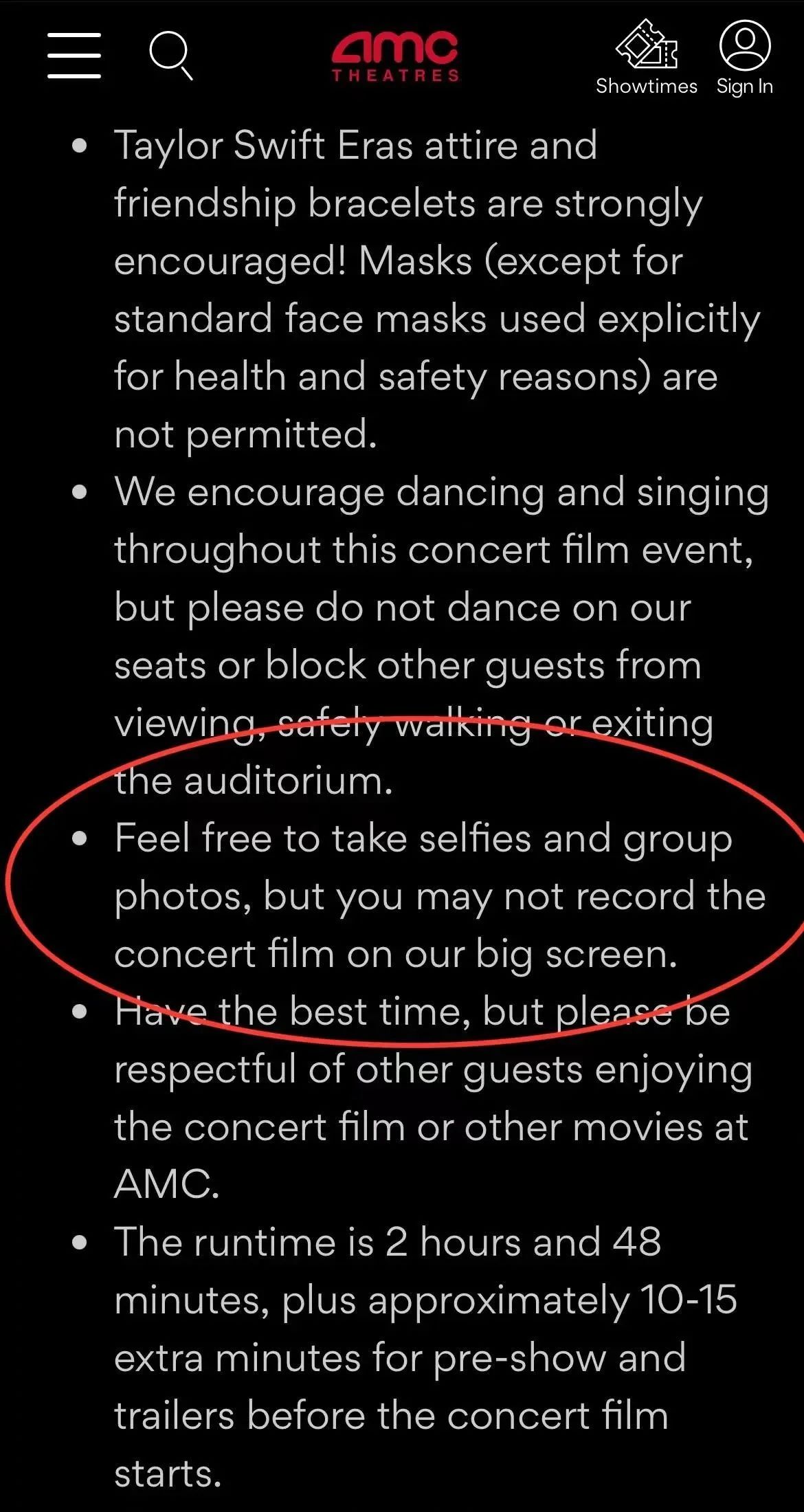
Task: Go to the AMC Theatres home logo
Action: point(395,56)
